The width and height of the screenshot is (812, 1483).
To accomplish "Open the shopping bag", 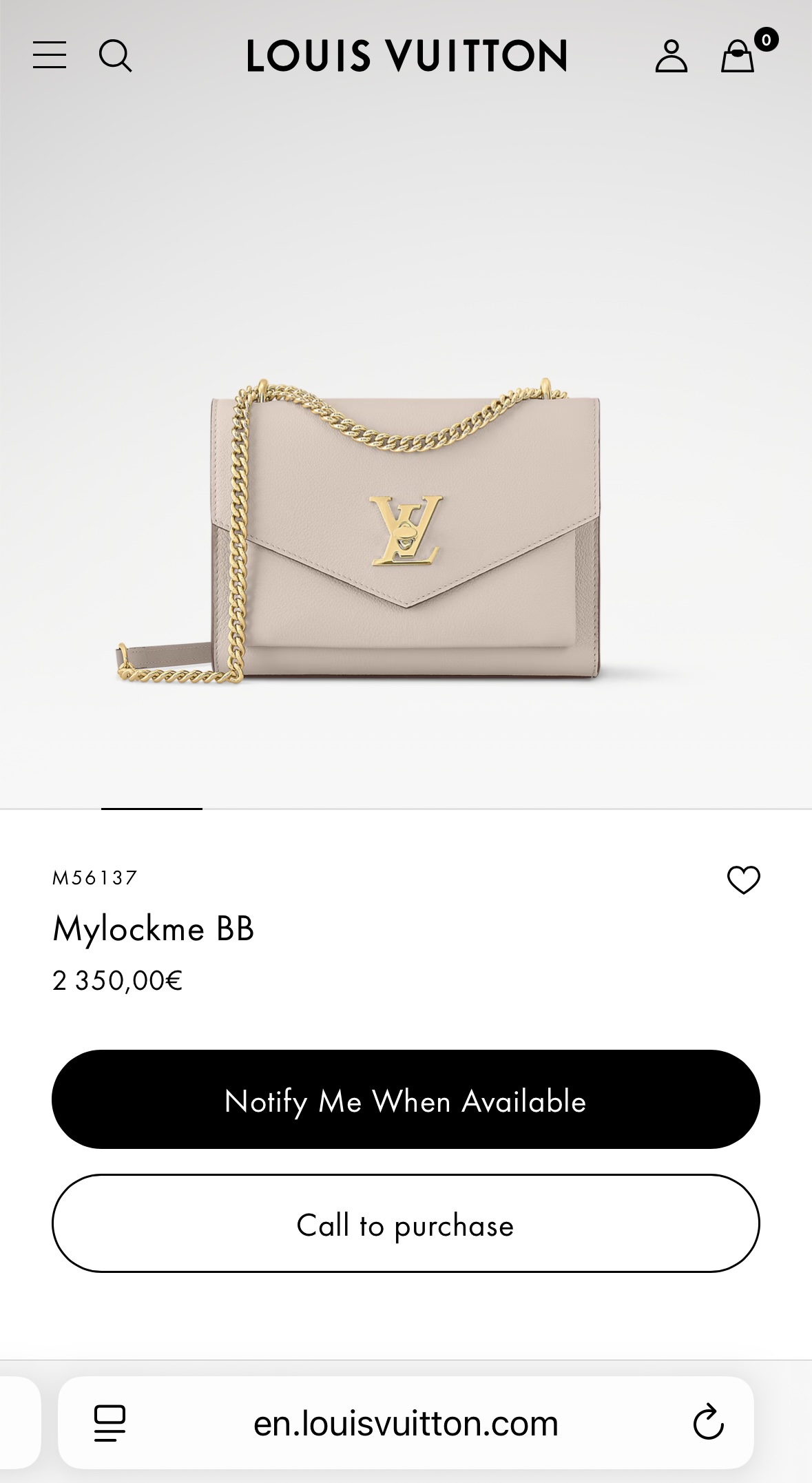I will pyautogui.click(x=738, y=56).
